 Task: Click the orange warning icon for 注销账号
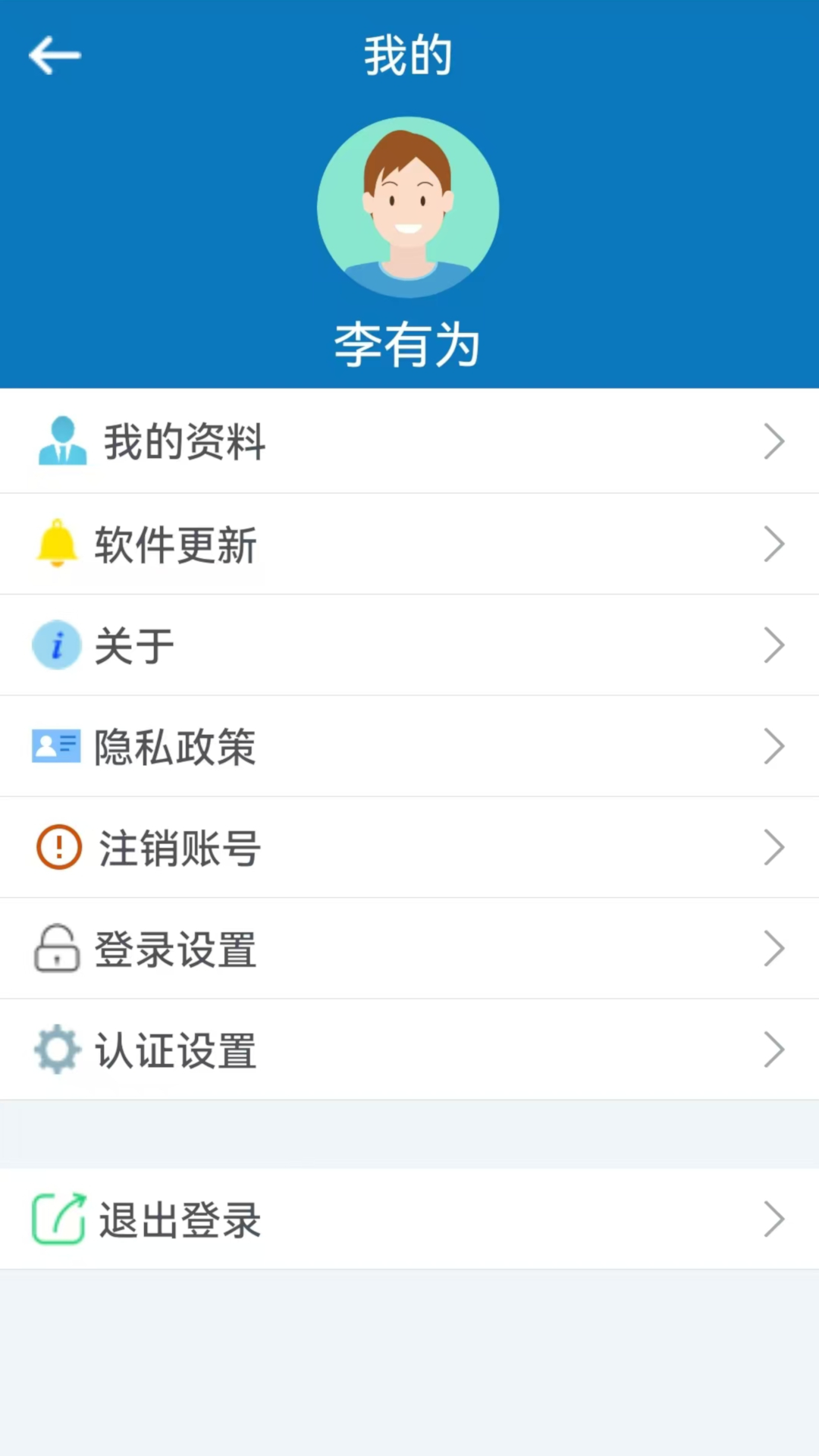(x=57, y=847)
